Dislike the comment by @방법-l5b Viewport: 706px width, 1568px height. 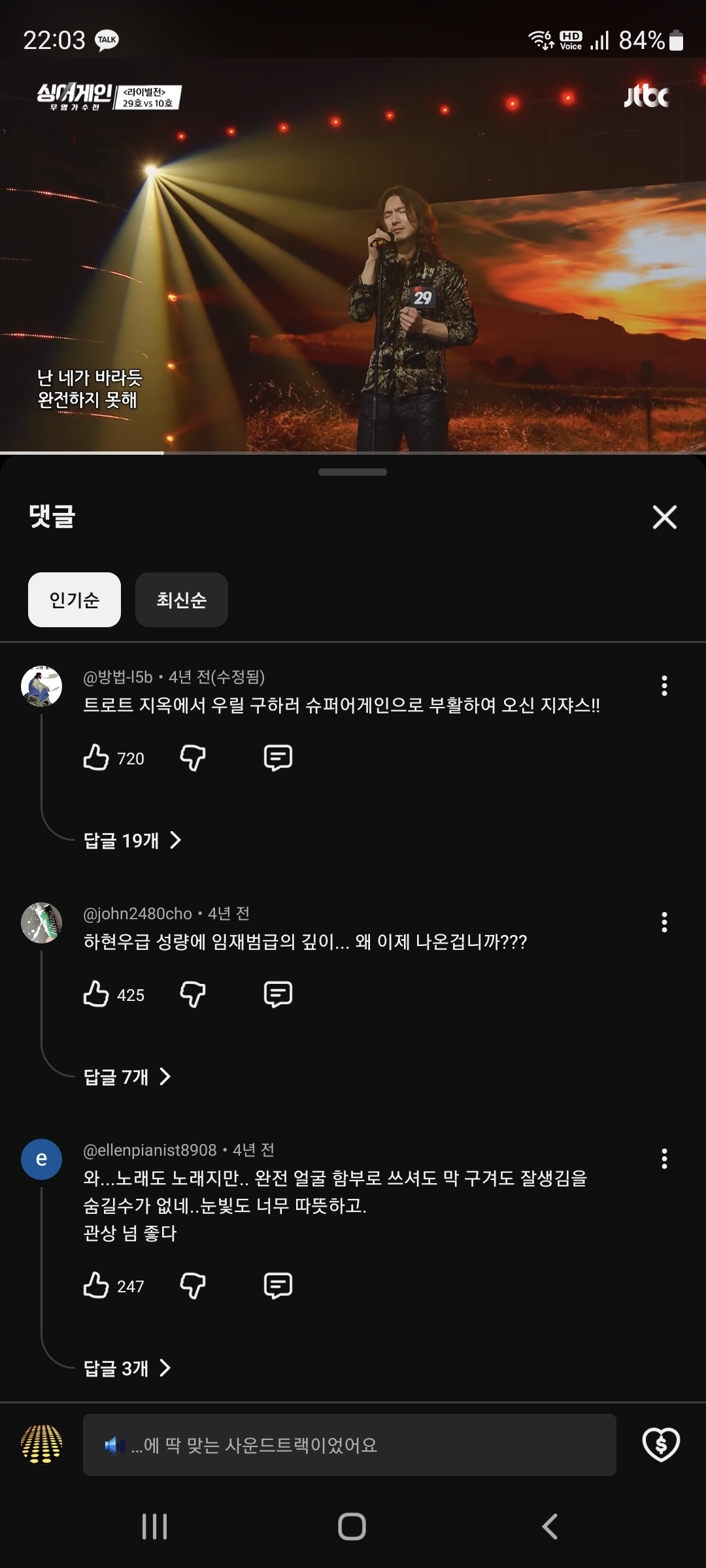click(x=193, y=758)
